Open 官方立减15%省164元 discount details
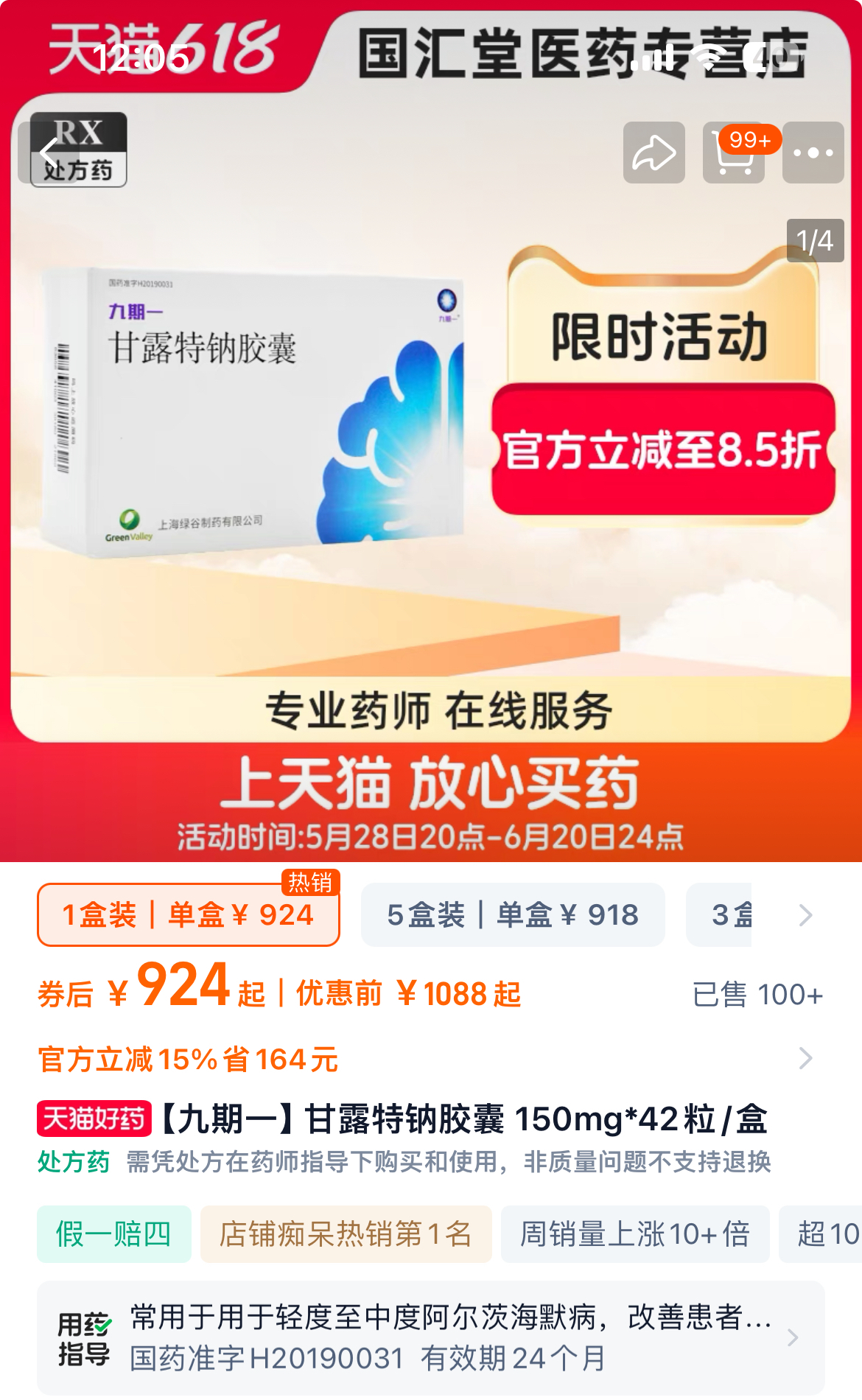This screenshot has height=1400, width=862. [x=427, y=1060]
